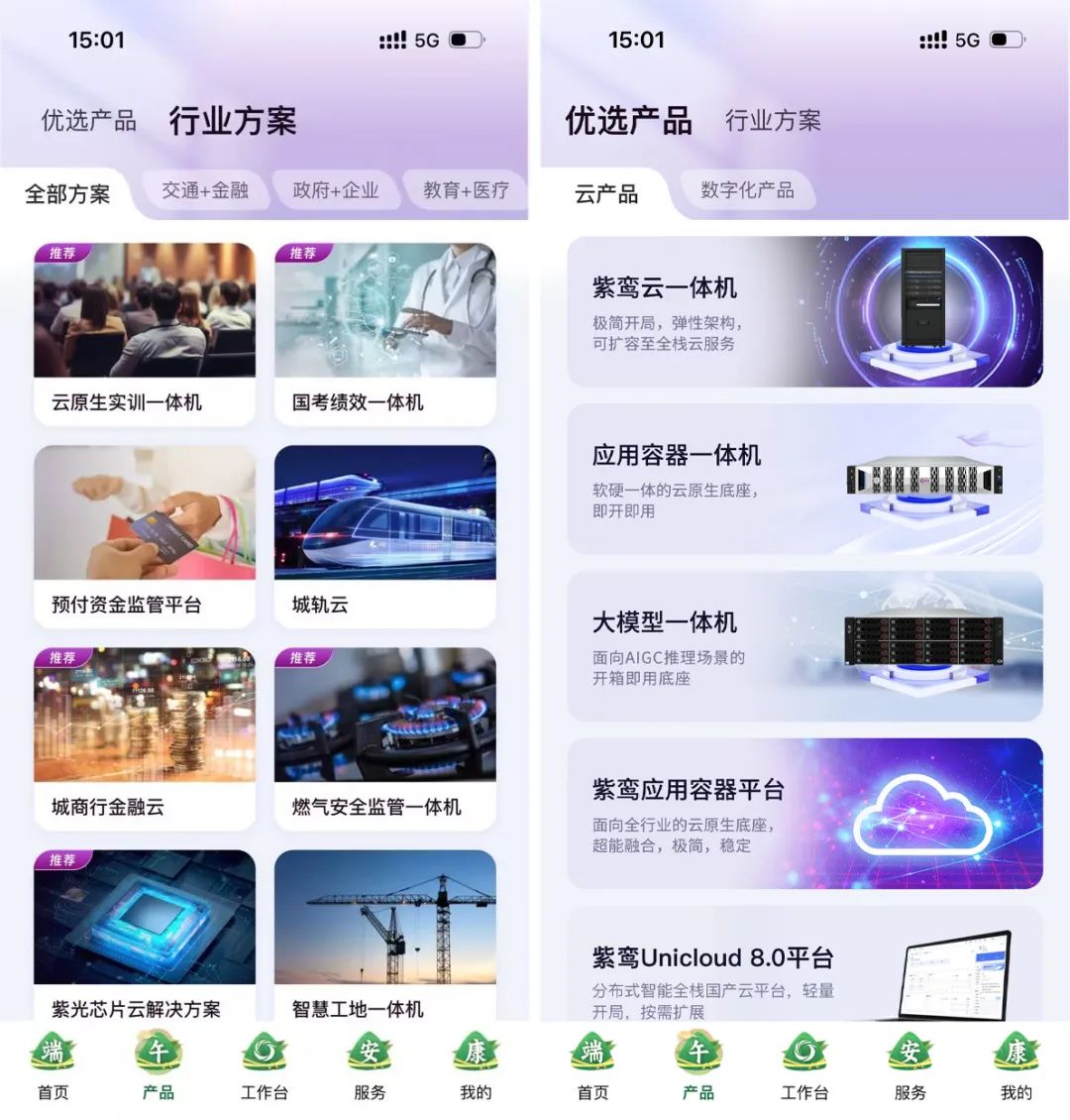
Task: Open the 智慧工地一体机 card
Action: [385, 935]
